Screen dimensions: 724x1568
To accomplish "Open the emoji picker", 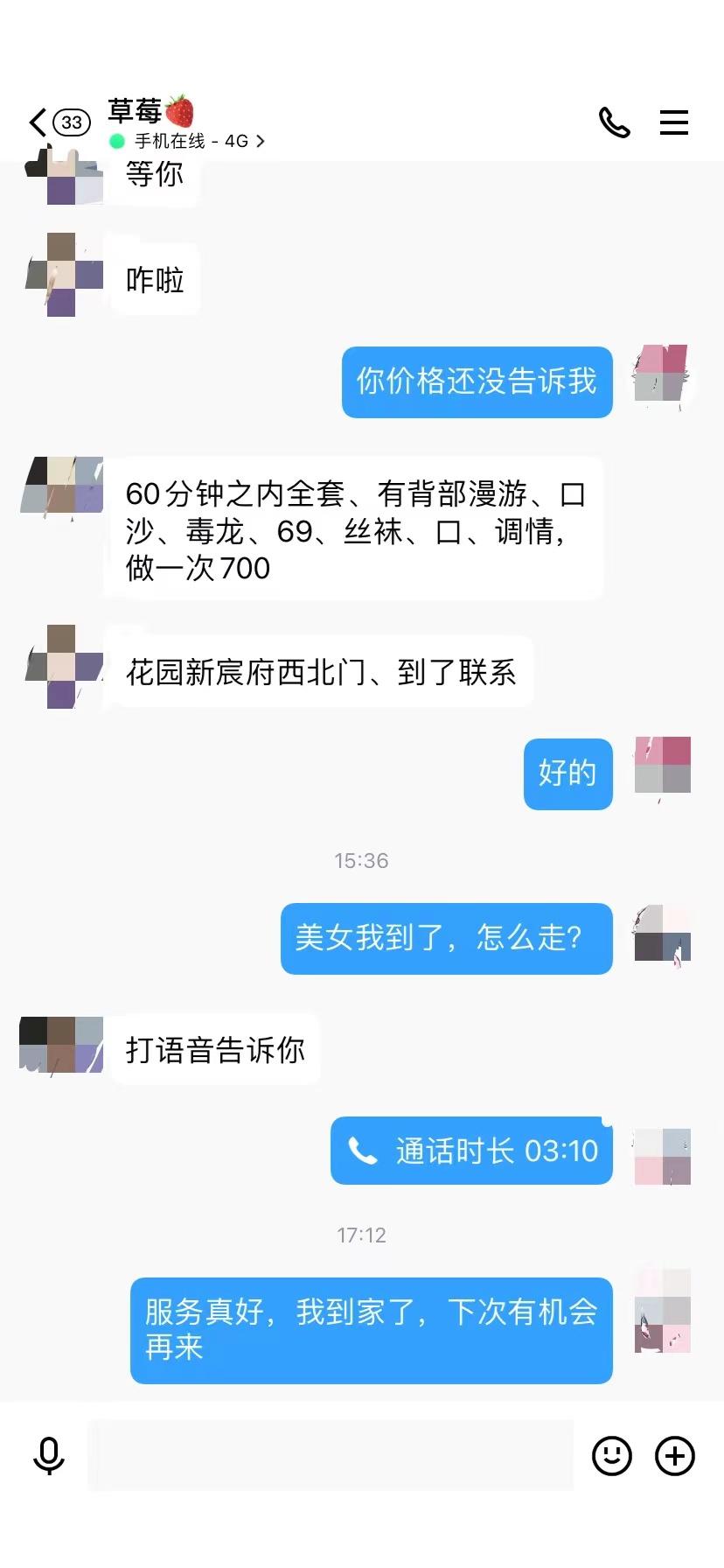I will coord(611,1455).
